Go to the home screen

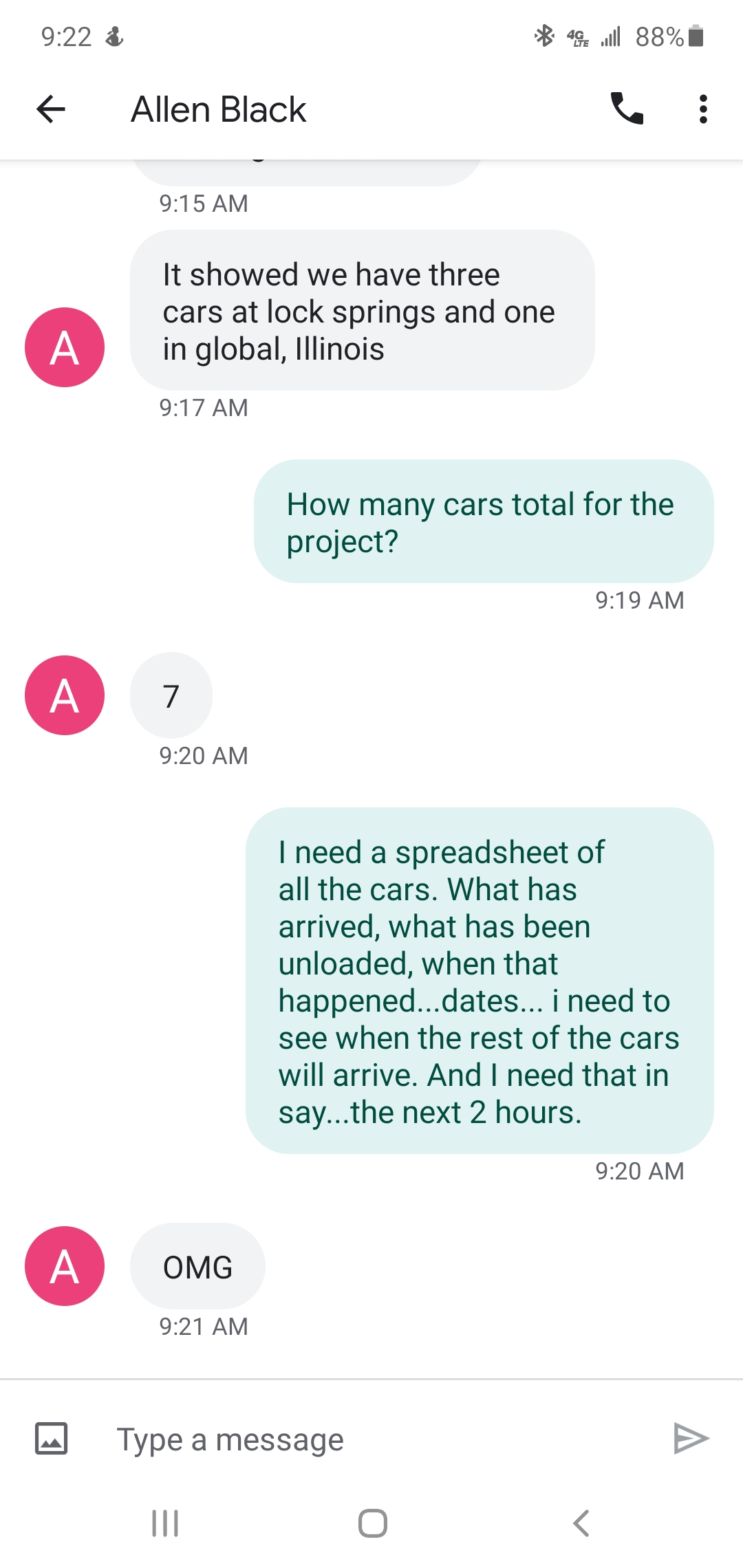pyautogui.click(x=372, y=1523)
